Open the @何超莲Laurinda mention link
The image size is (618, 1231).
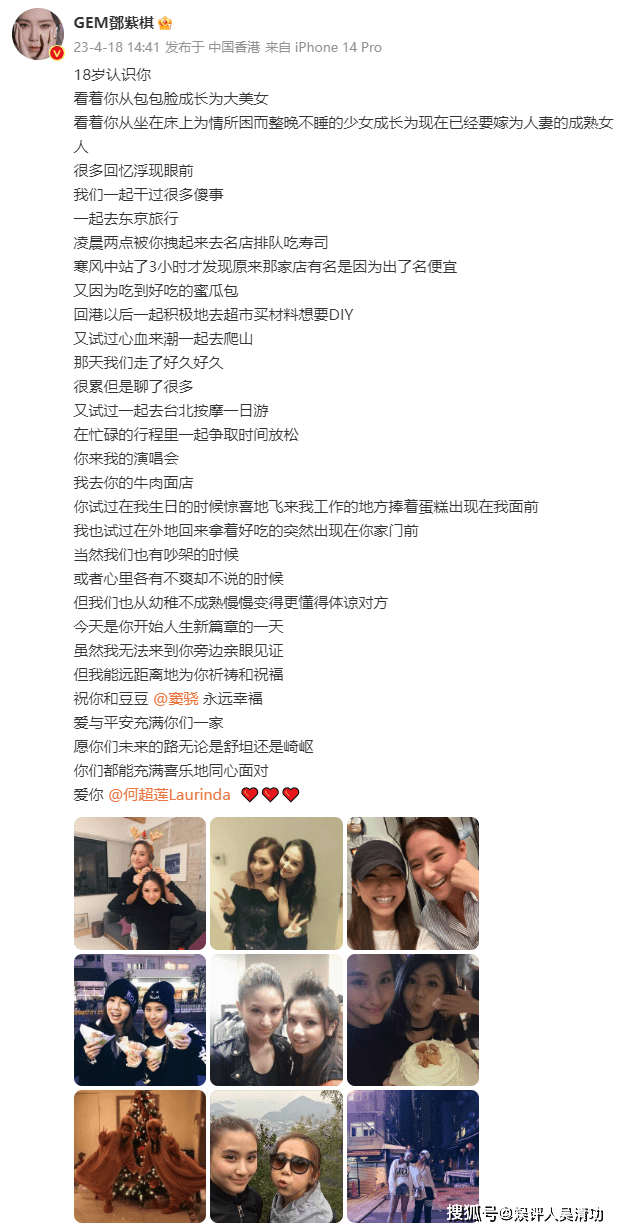[x=169, y=794]
